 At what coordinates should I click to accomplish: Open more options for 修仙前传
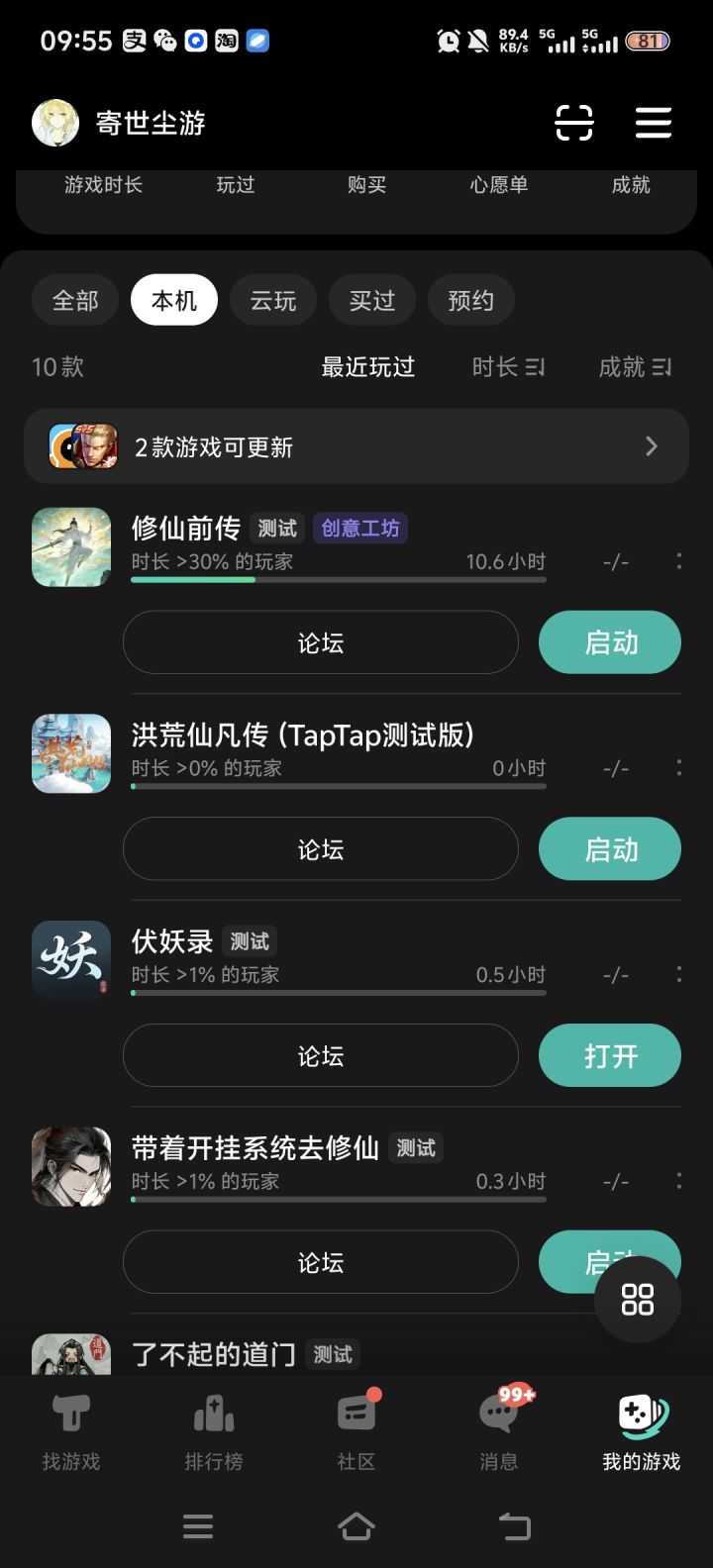[x=678, y=561]
